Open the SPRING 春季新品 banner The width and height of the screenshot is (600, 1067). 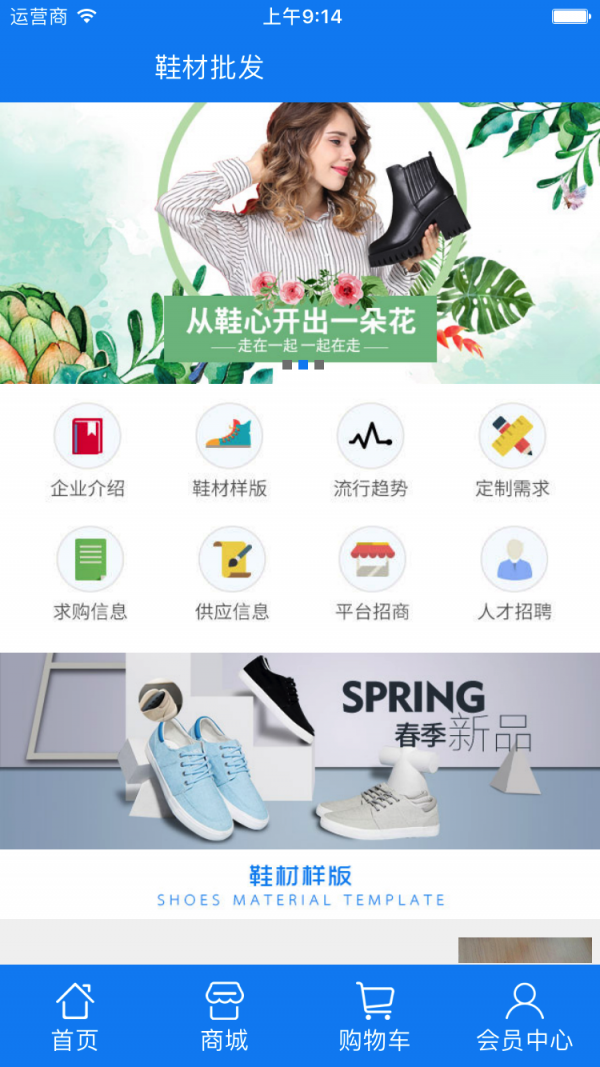point(300,750)
